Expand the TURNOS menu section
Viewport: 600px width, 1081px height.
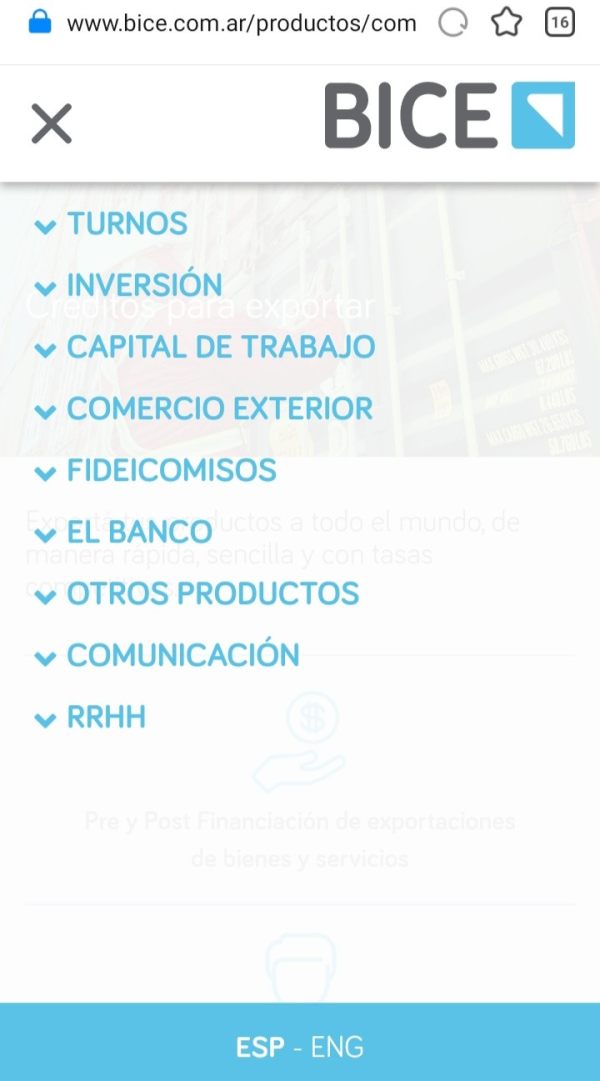click(111, 224)
